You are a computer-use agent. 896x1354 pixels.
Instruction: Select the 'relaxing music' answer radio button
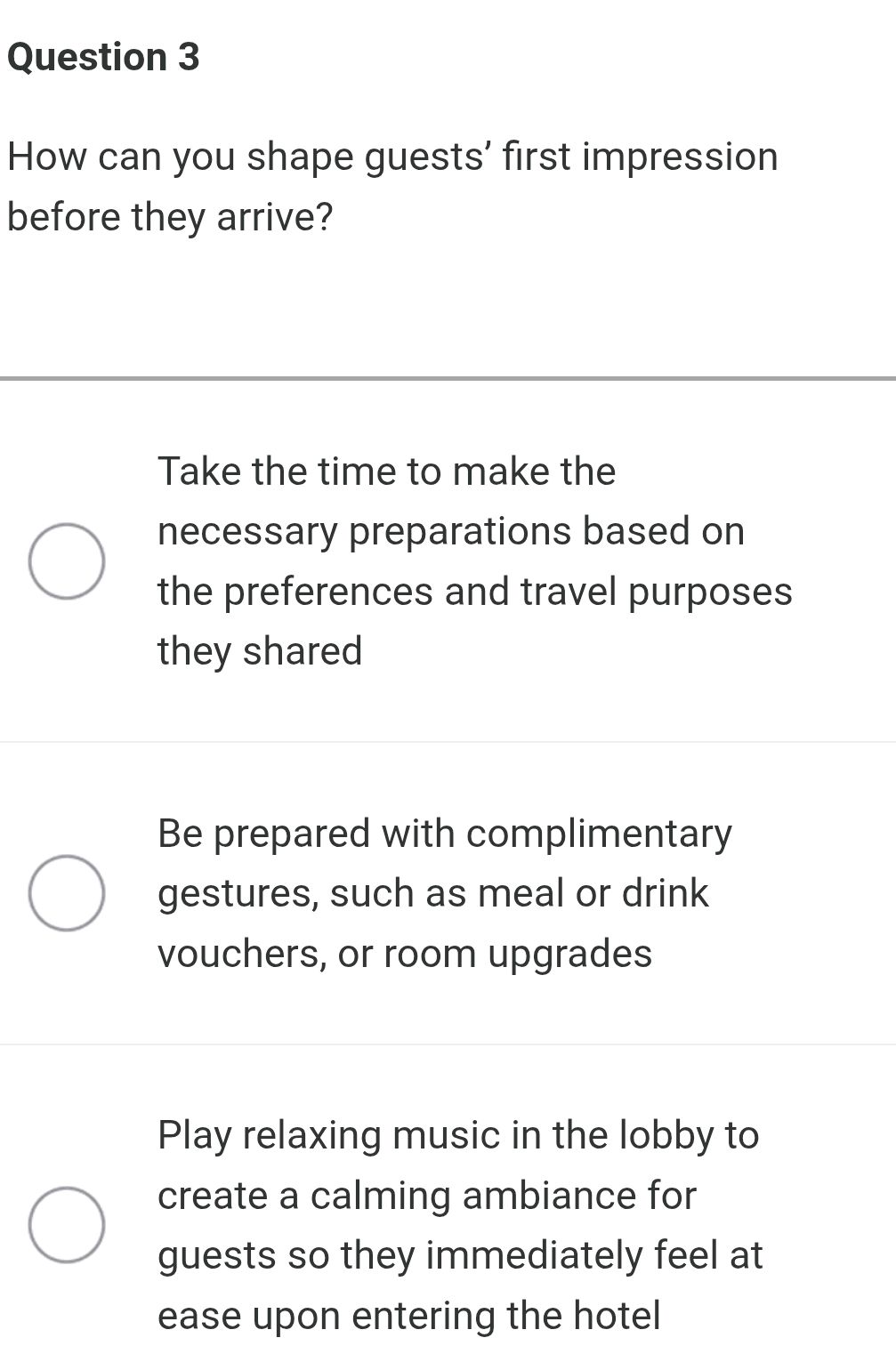[x=69, y=1225]
